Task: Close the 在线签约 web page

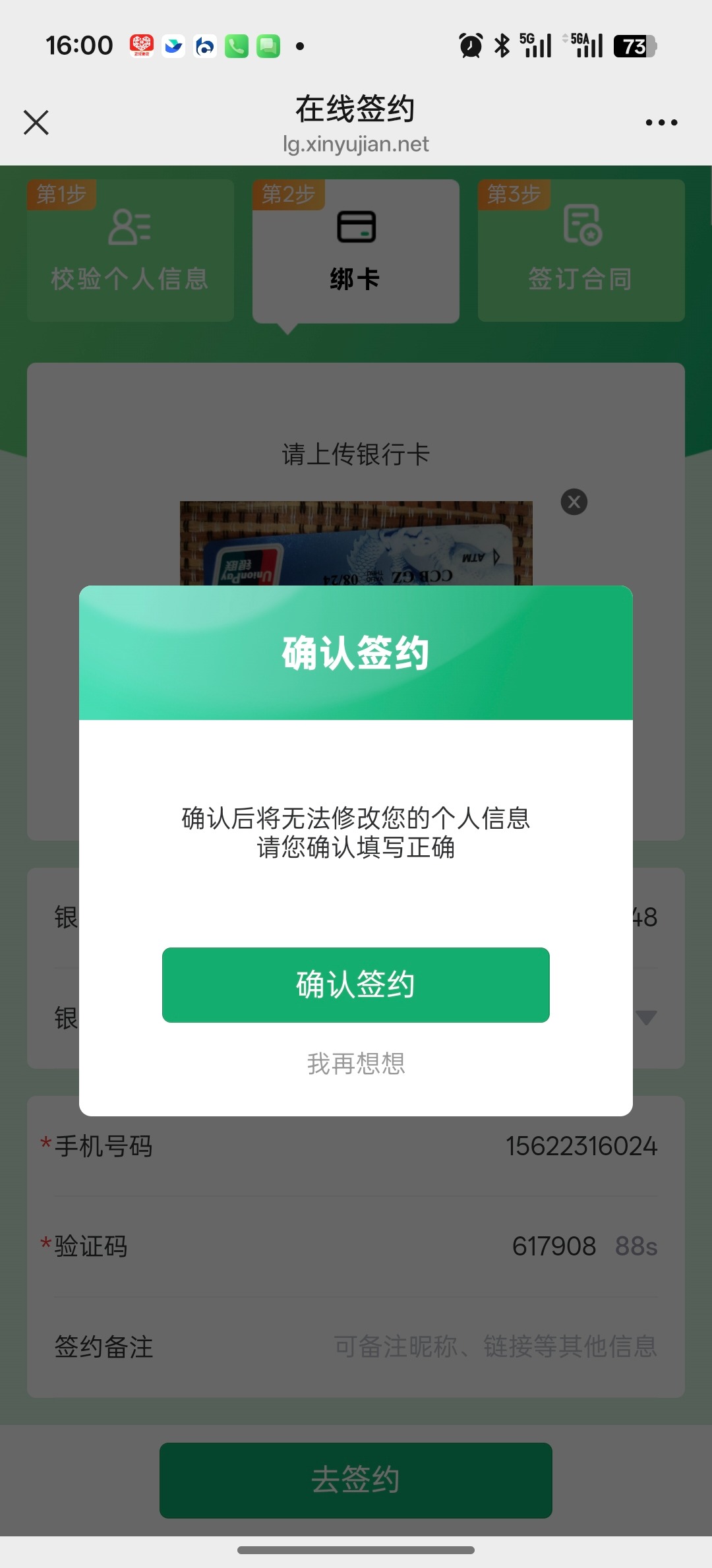Action: pos(36,123)
